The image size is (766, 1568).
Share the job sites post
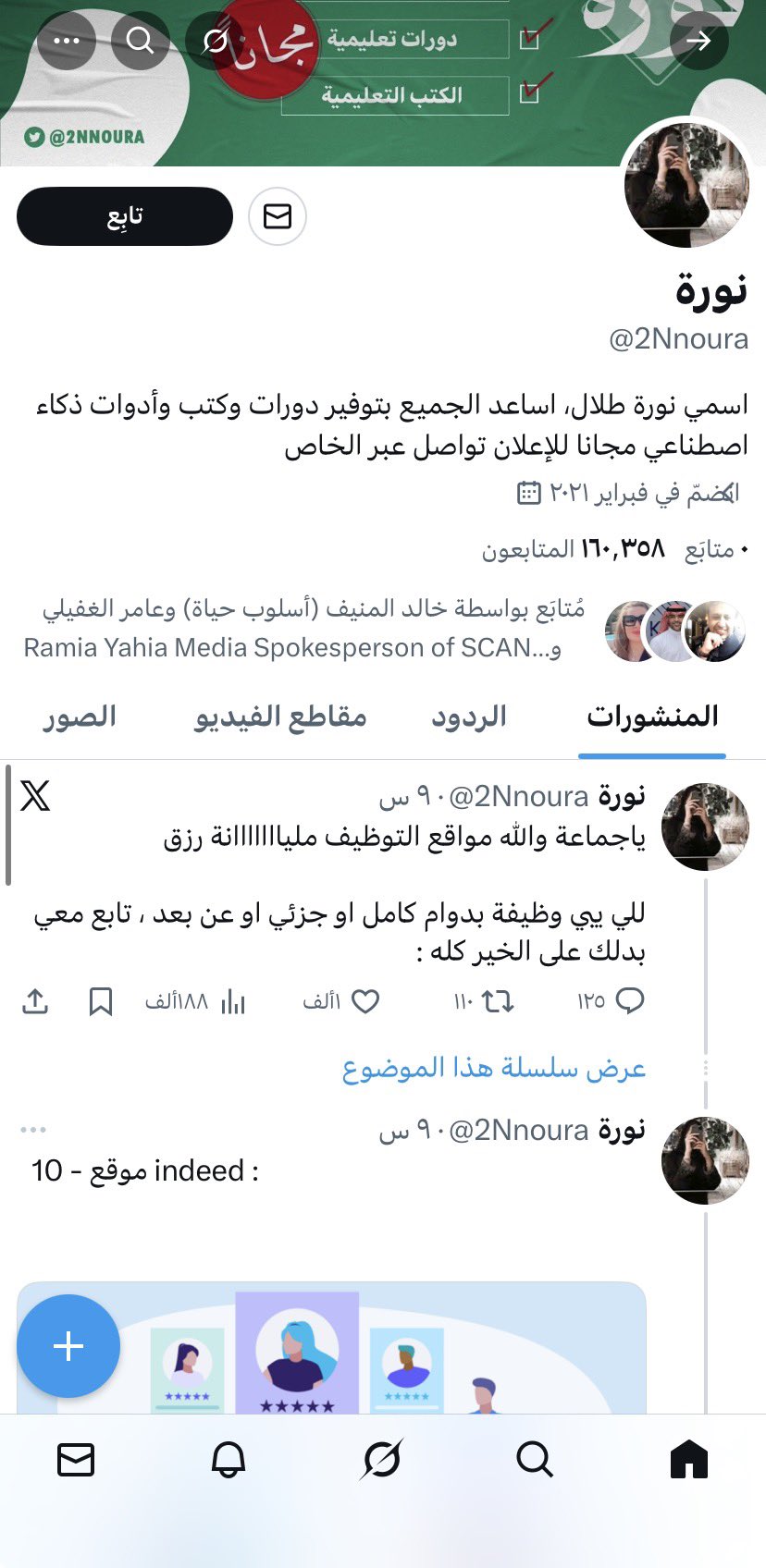35,1001
